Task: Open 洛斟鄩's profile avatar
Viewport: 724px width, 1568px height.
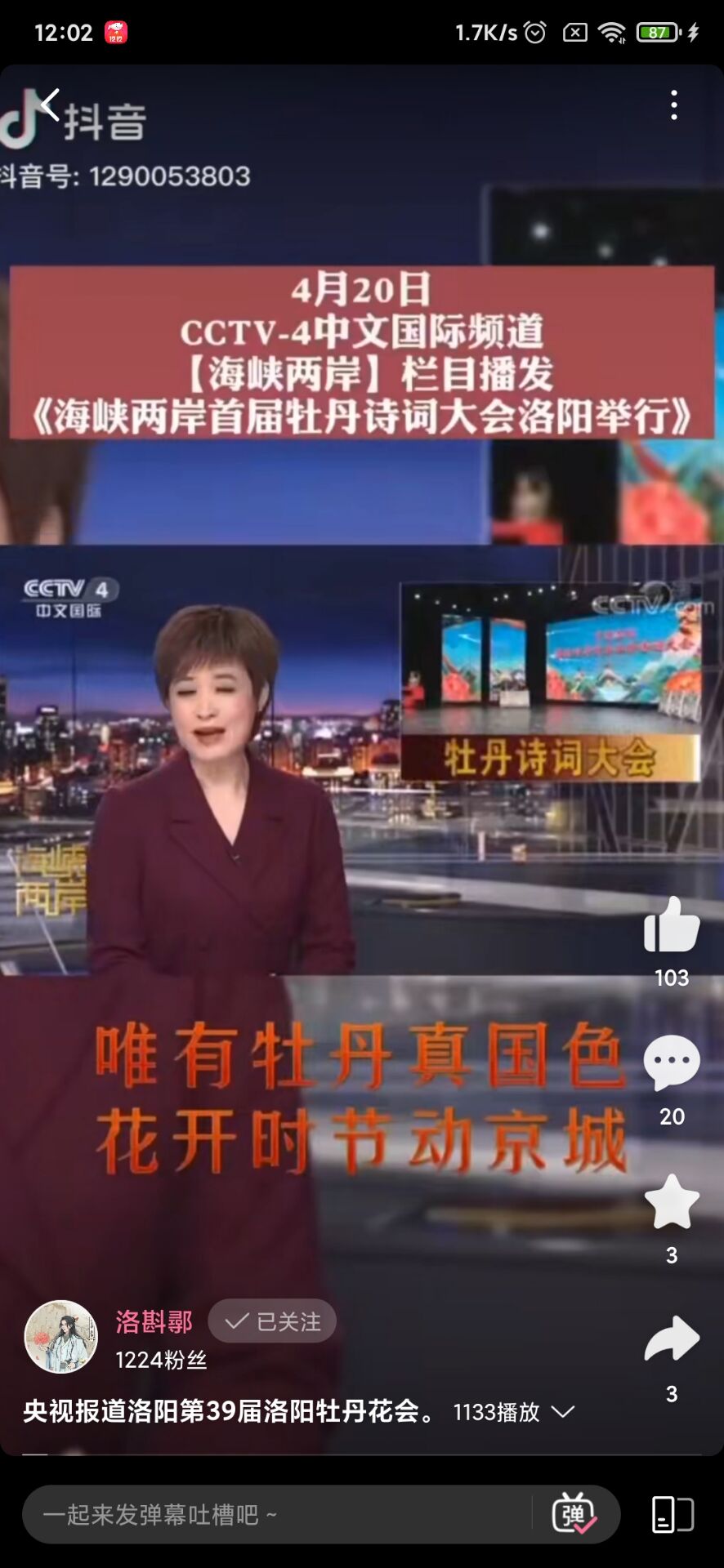Action: (61, 1337)
